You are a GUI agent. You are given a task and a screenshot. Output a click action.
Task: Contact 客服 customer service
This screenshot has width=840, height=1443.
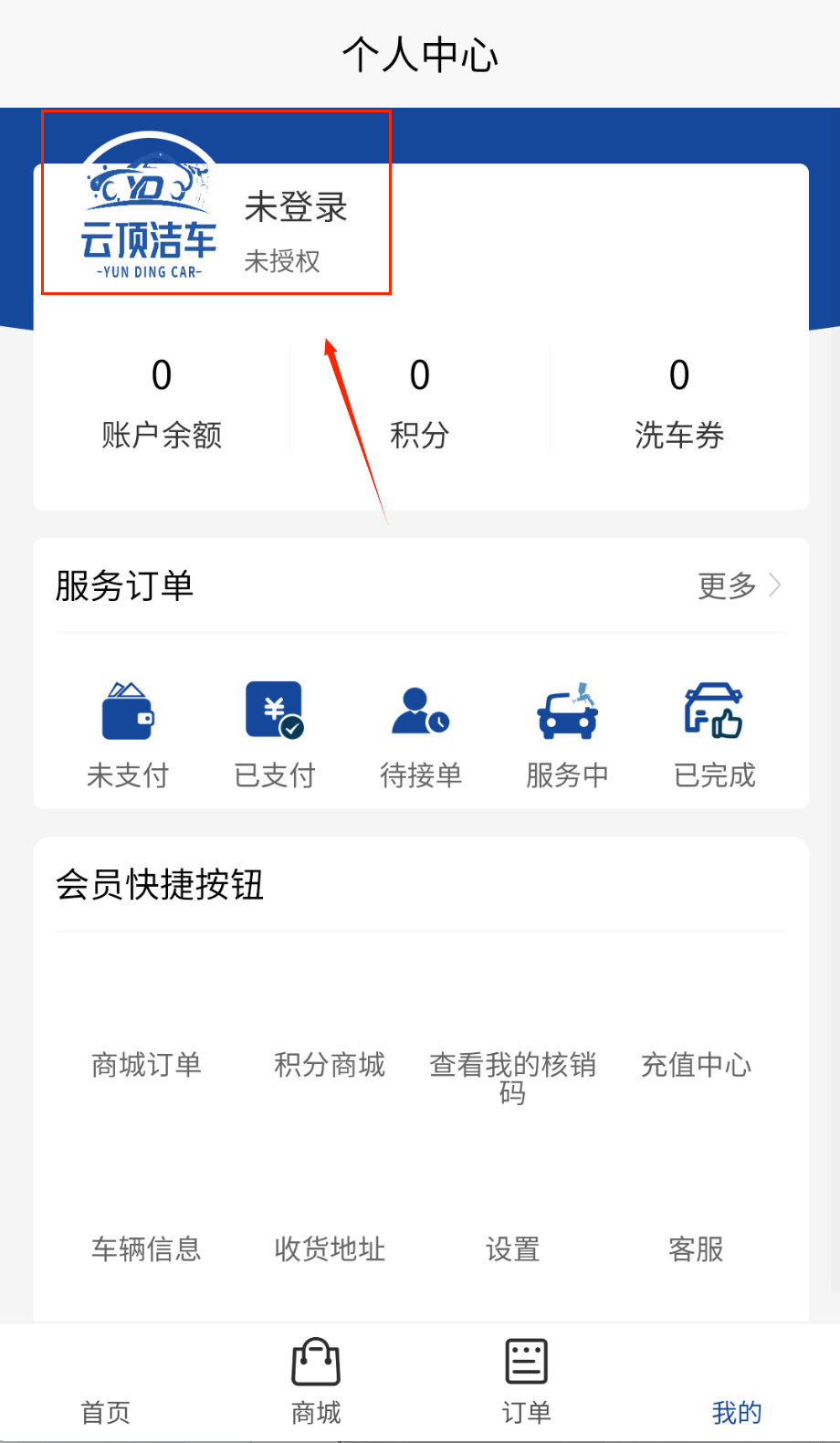pyautogui.click(x=696, y=1248)
